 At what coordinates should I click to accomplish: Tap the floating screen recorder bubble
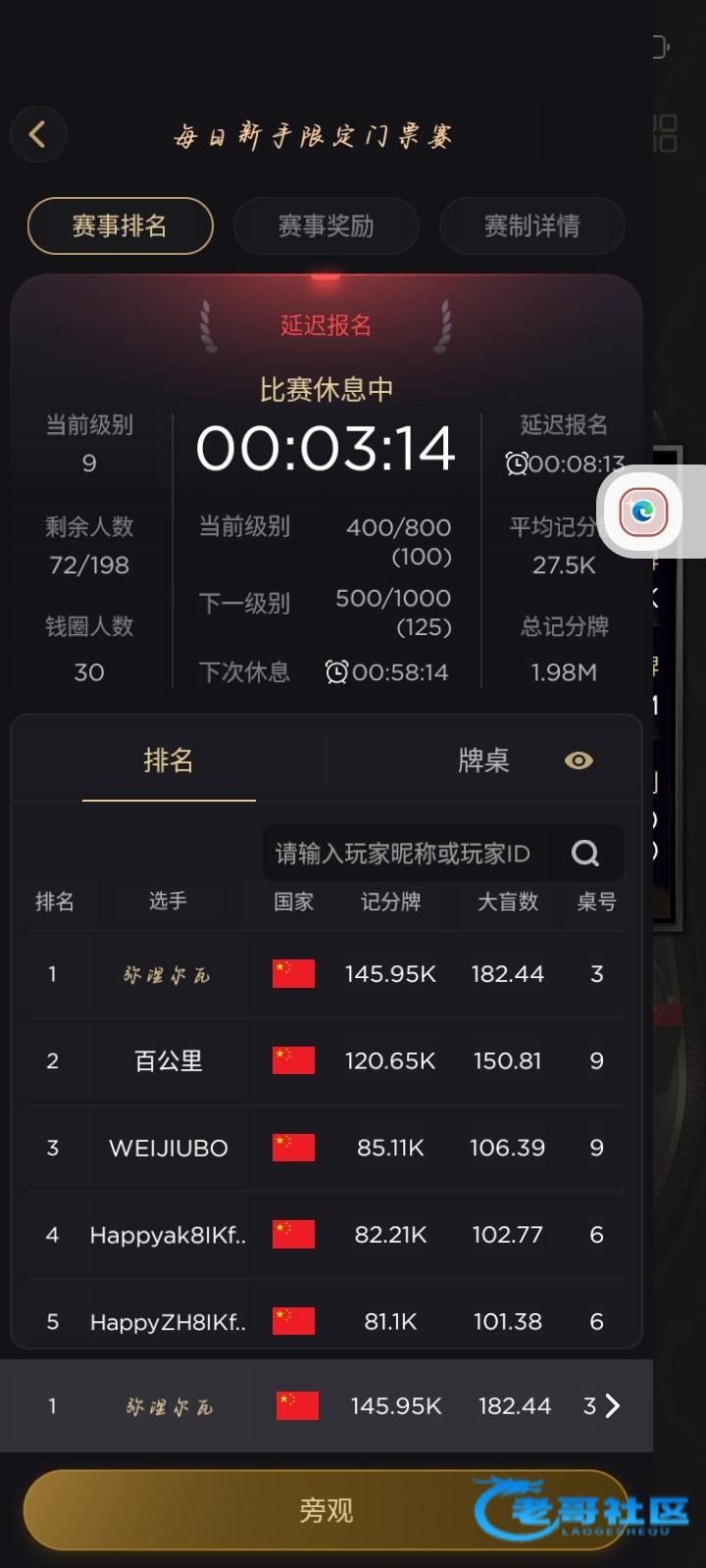(643, 511)
